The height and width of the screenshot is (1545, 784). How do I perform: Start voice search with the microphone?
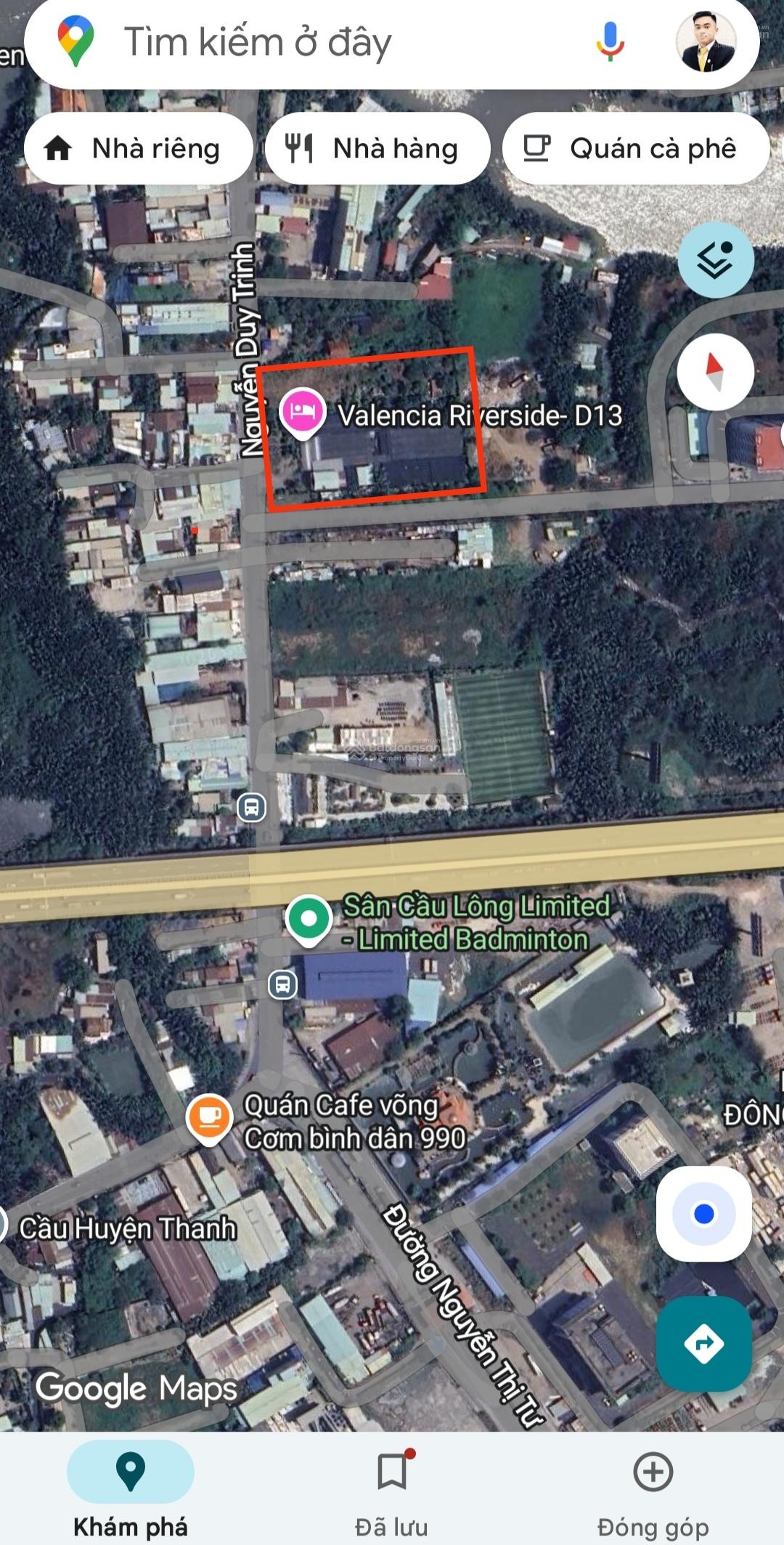point(610,41)
